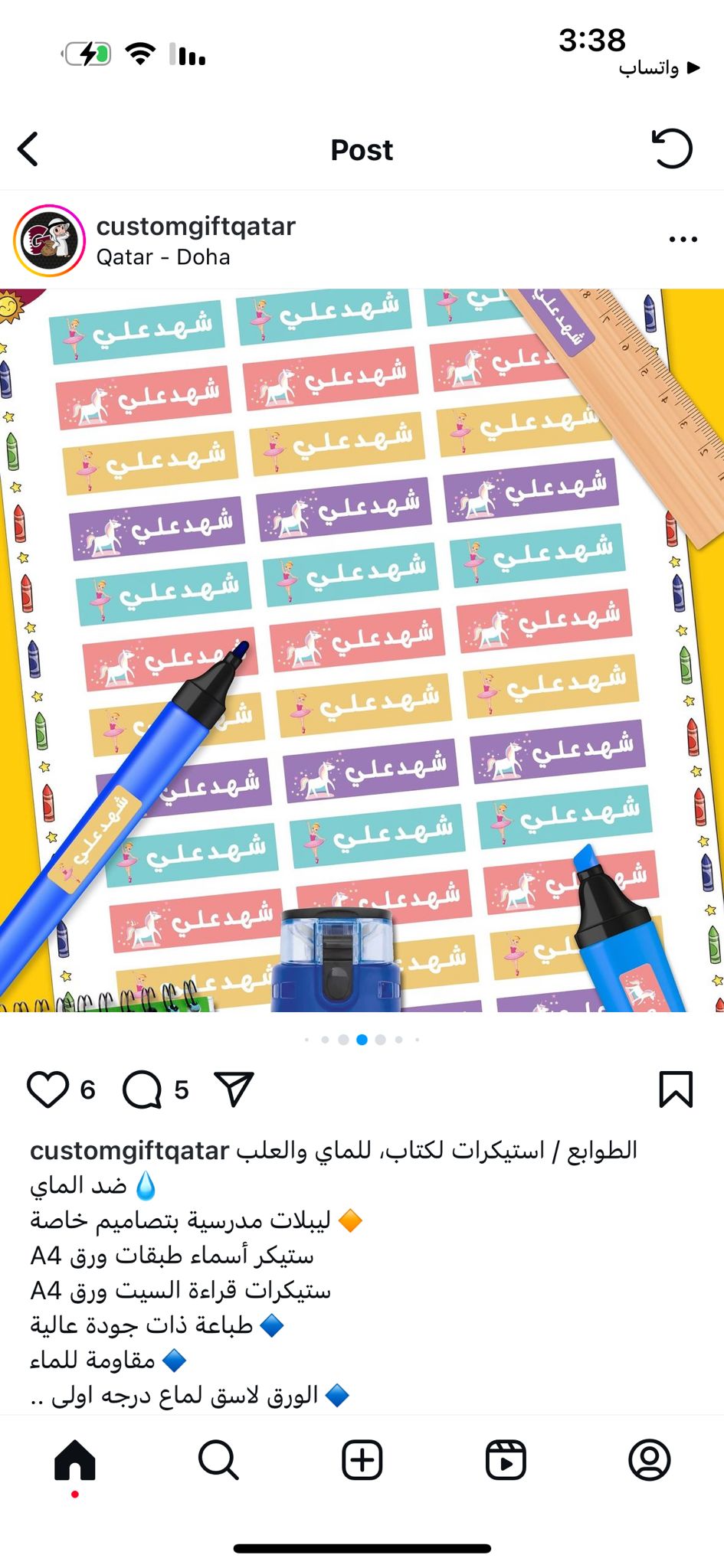Return to WhatsApp via status bar link
The image size is (724, 1568).
(x=660, y=68)
